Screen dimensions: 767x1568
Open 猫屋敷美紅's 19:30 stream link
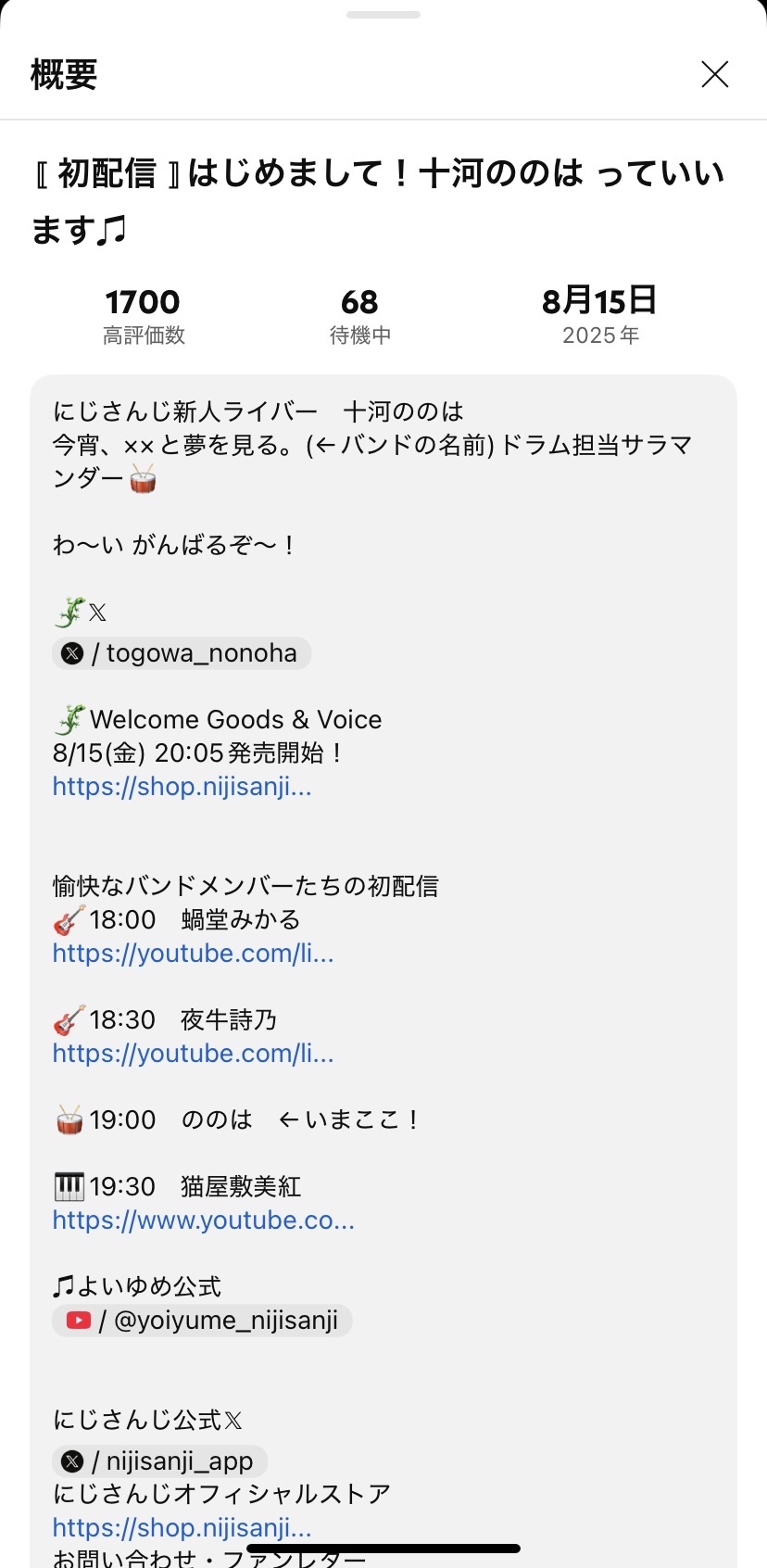(203, 1220)
